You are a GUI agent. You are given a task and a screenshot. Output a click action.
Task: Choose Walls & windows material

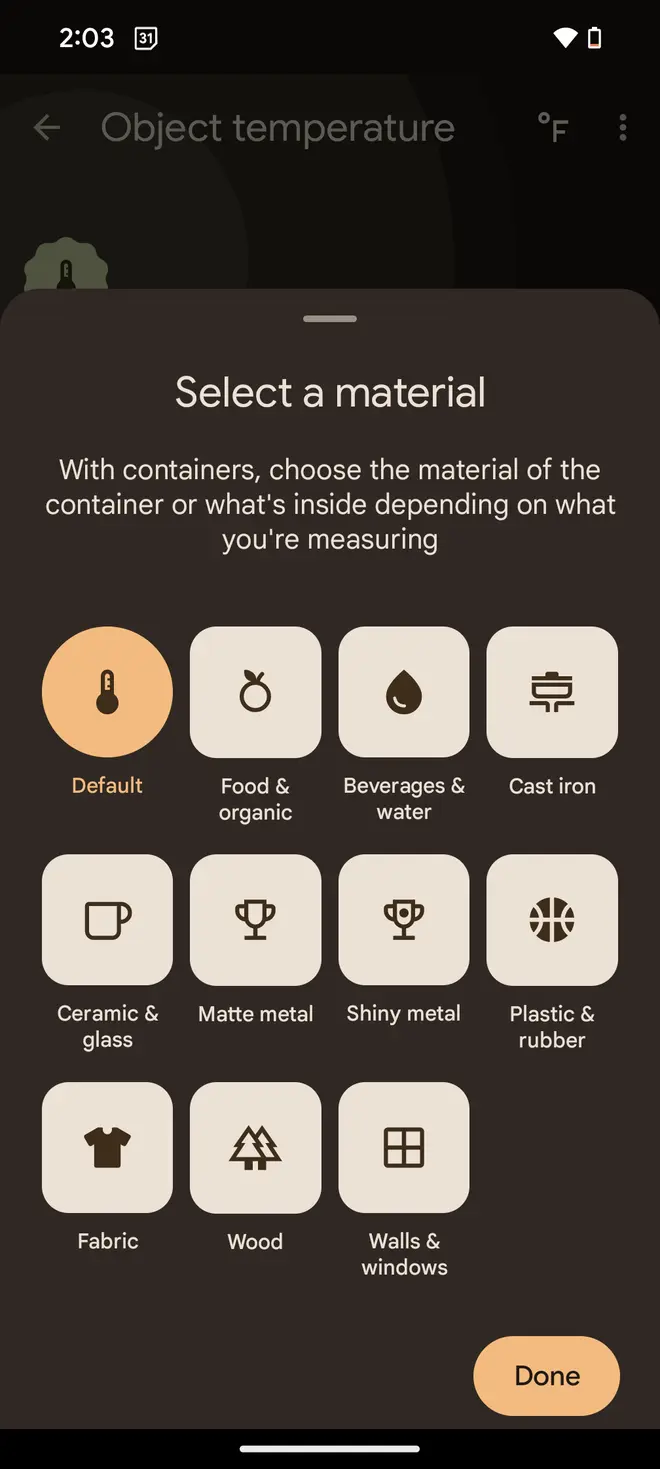click(404, 1147)
